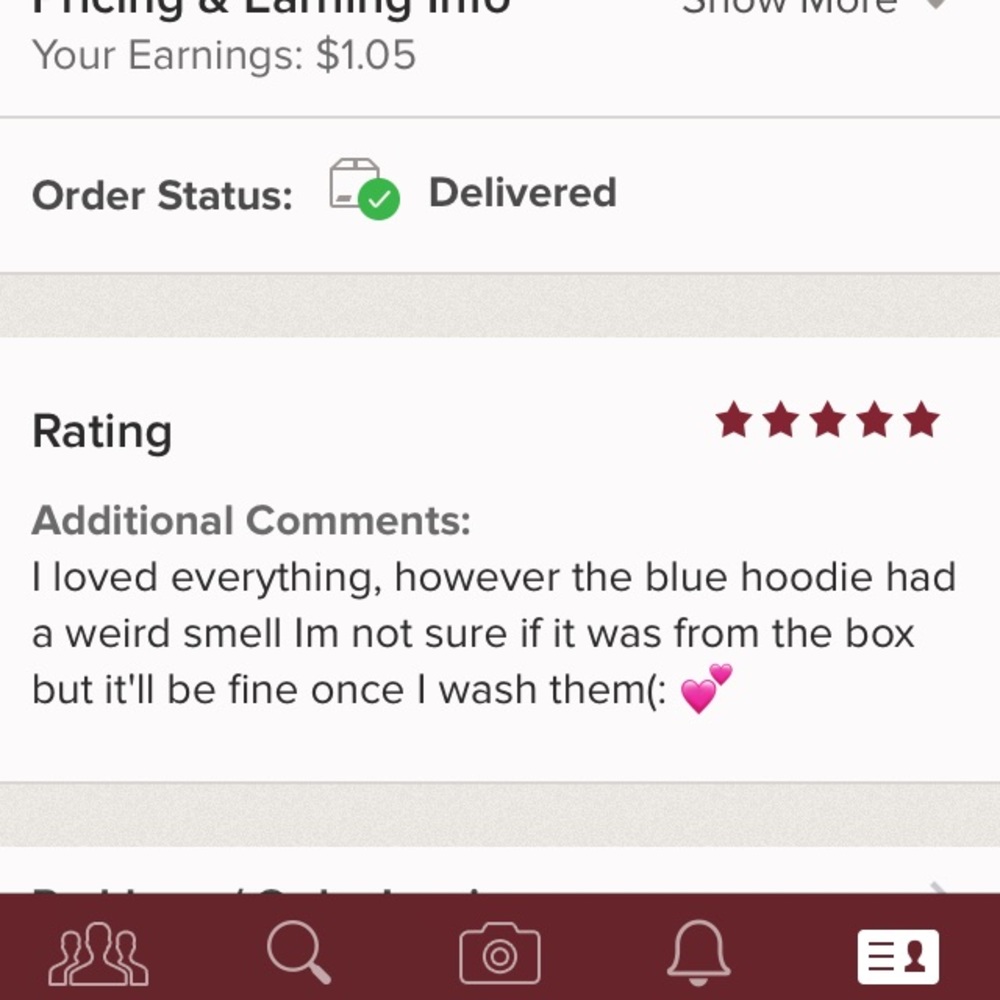The height and width of the screenshot is (1000, 1000).
Task: Open the search magnifier tab
Action: [299, 953]
